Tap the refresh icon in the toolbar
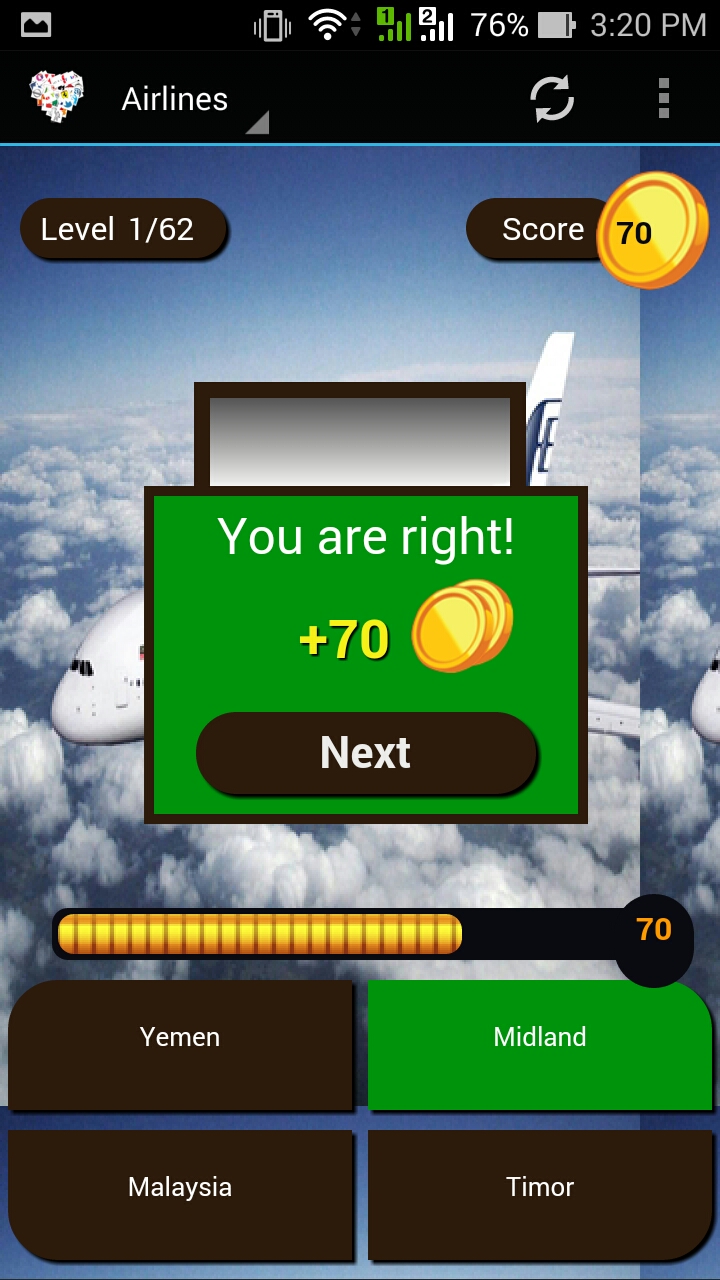 551,99
